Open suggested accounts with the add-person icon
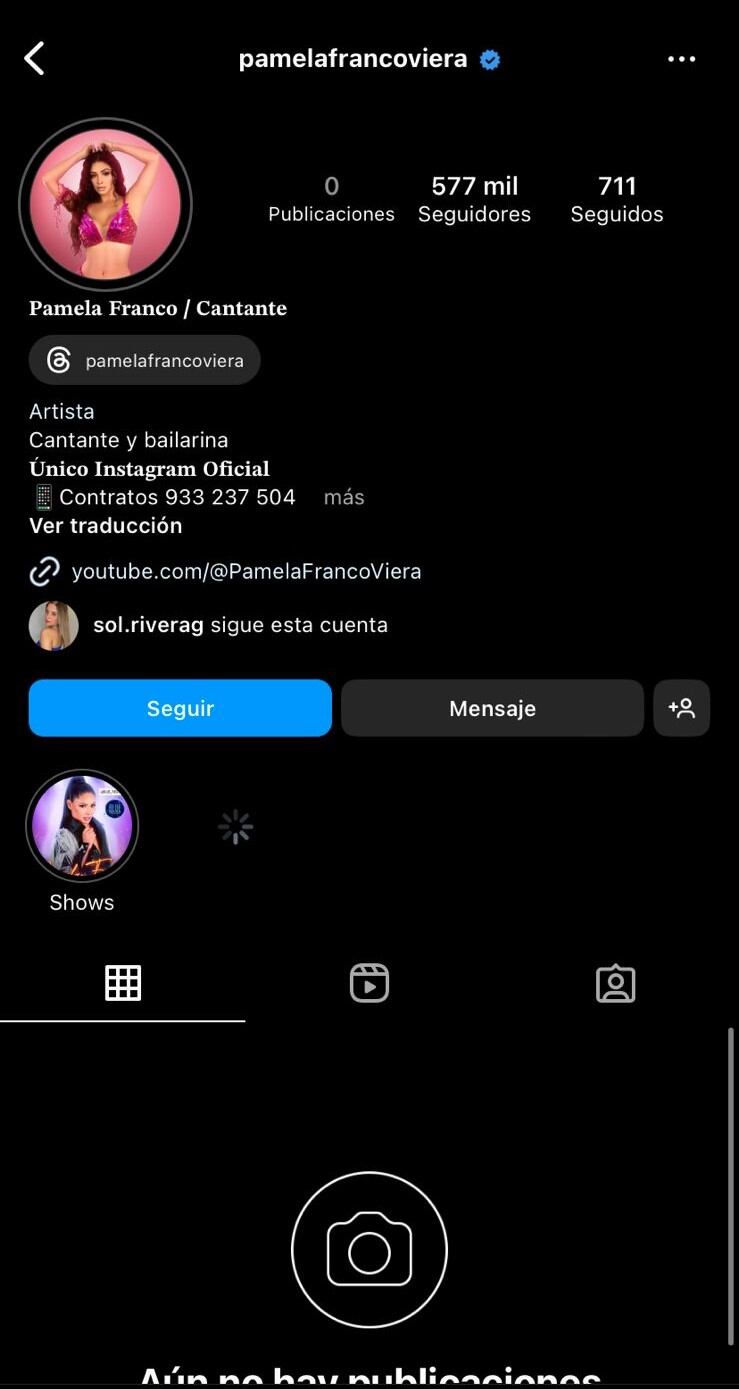 pos(682,707)
